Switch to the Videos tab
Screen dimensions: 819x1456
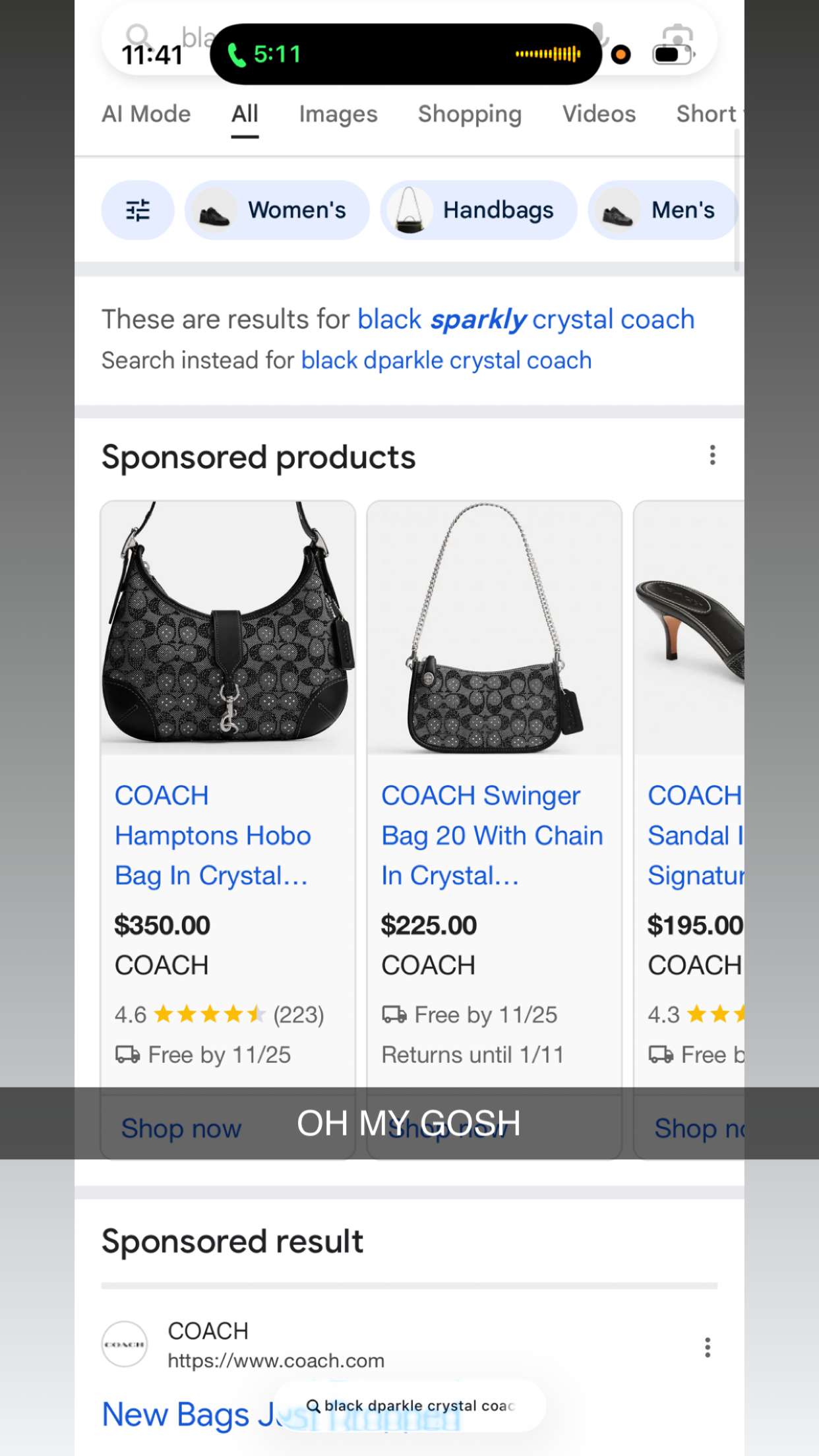(x=598, y=114)
